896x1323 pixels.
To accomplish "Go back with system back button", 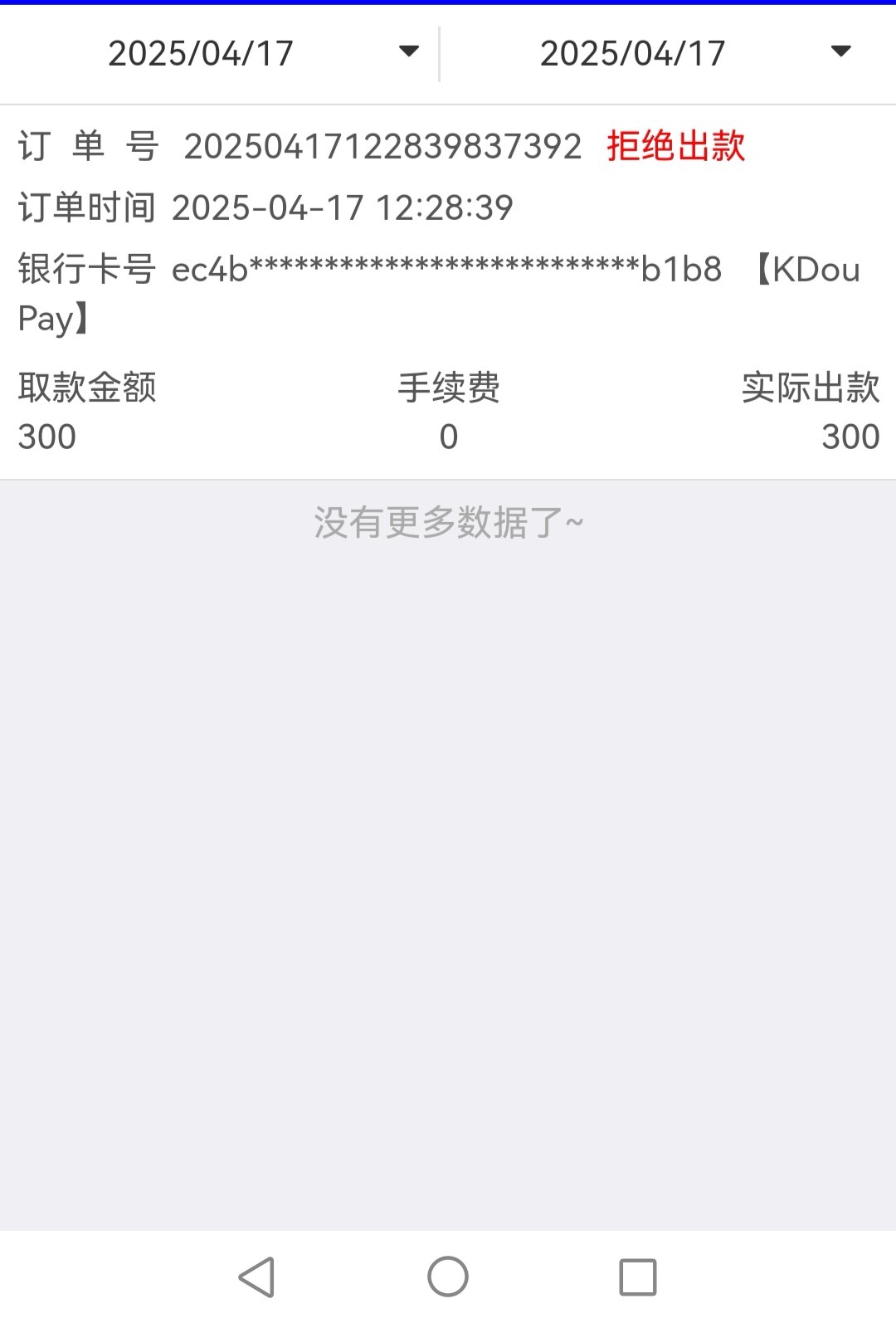I will [256, 1277].
